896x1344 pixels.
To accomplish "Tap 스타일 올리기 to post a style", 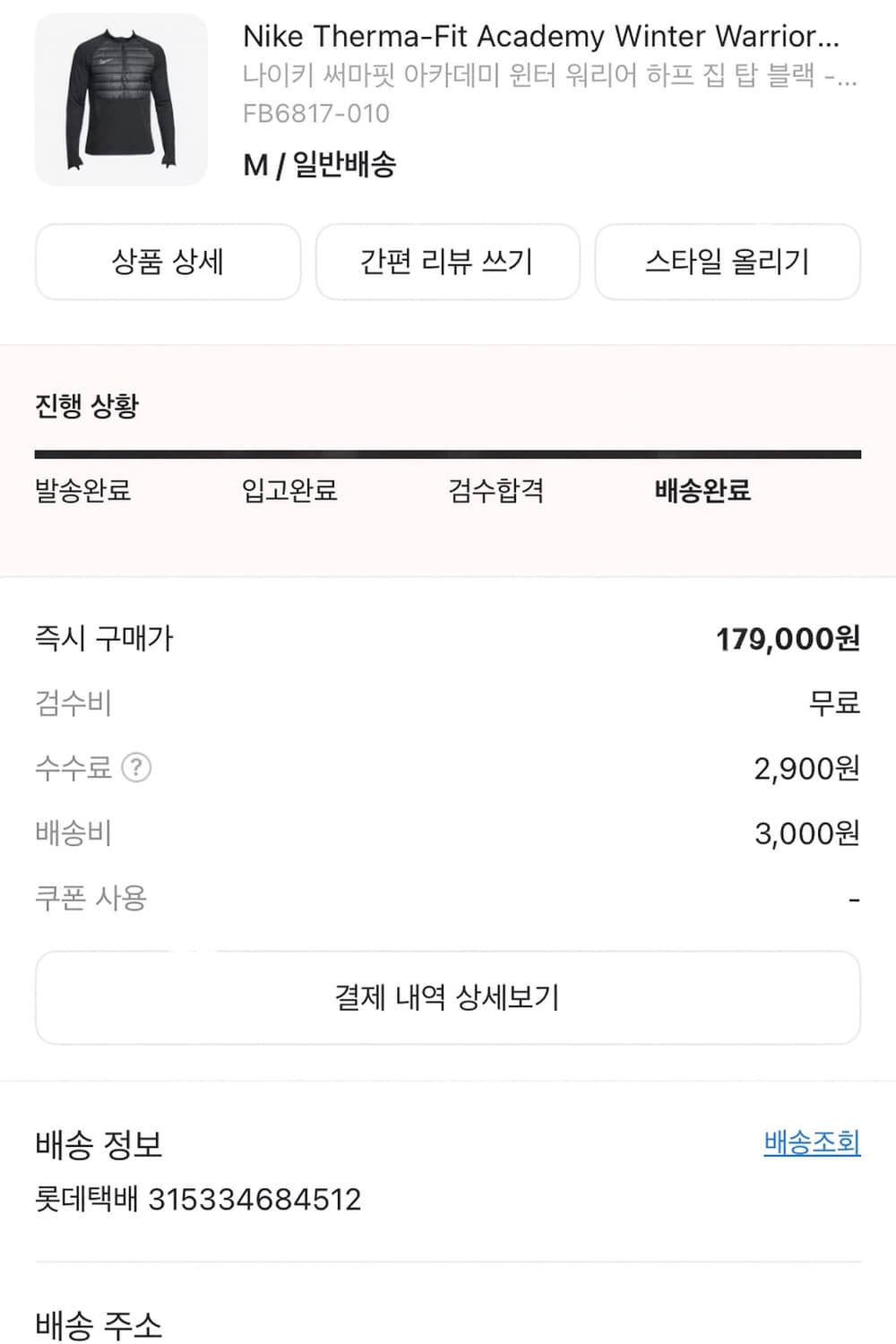I will pos(728,262).
